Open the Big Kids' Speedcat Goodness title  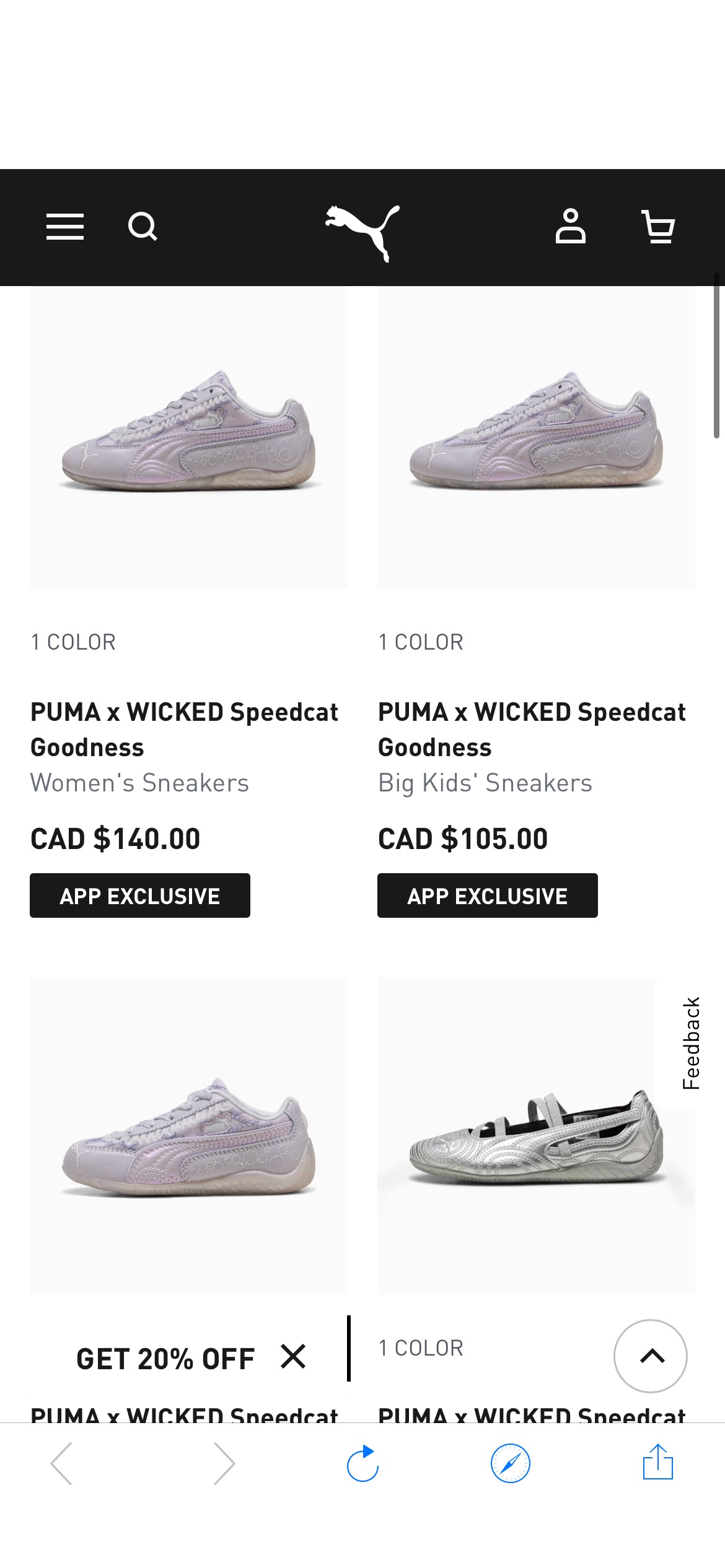532,729
